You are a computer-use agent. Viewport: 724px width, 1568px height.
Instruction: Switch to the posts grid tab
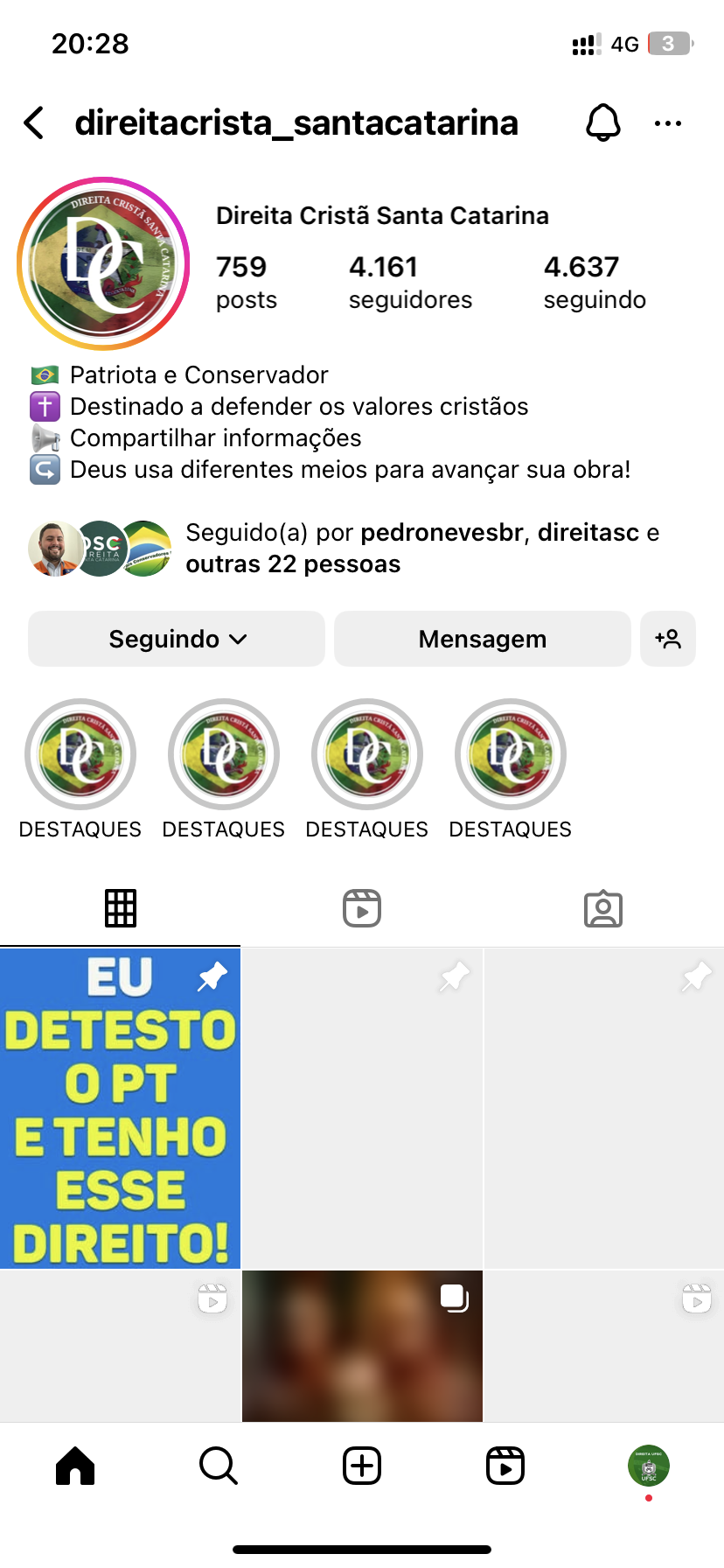[x=121, y=908]
